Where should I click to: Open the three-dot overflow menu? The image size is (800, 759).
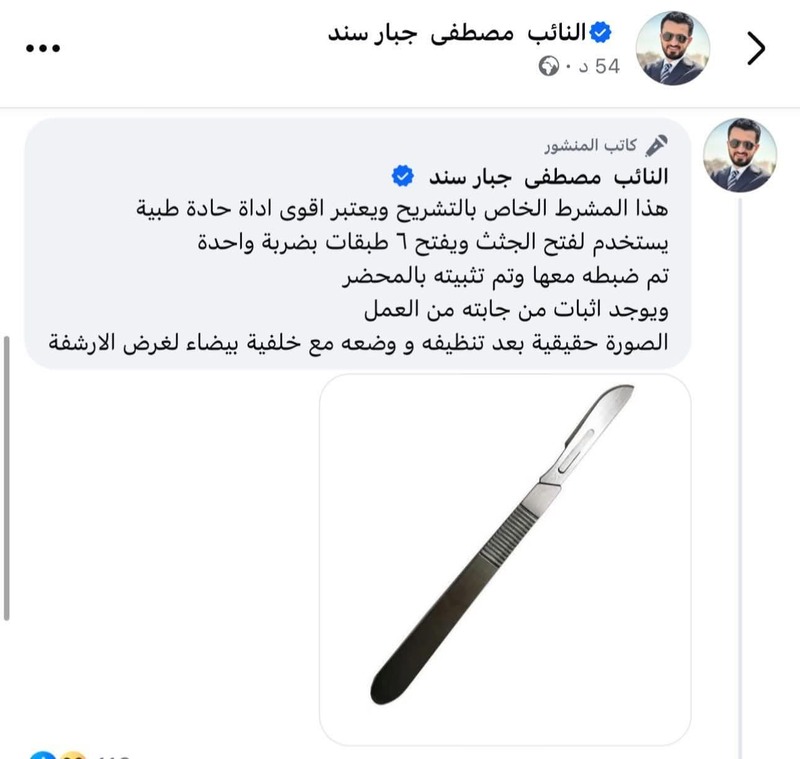[x=43, y=49]
